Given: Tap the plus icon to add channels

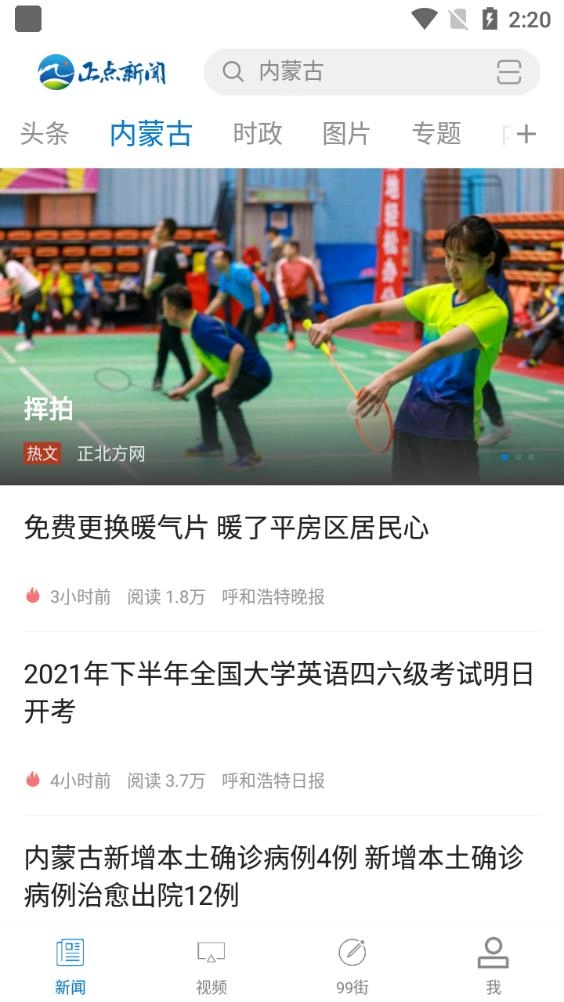Looking at the screenshot, I should (x=526, y=134).
